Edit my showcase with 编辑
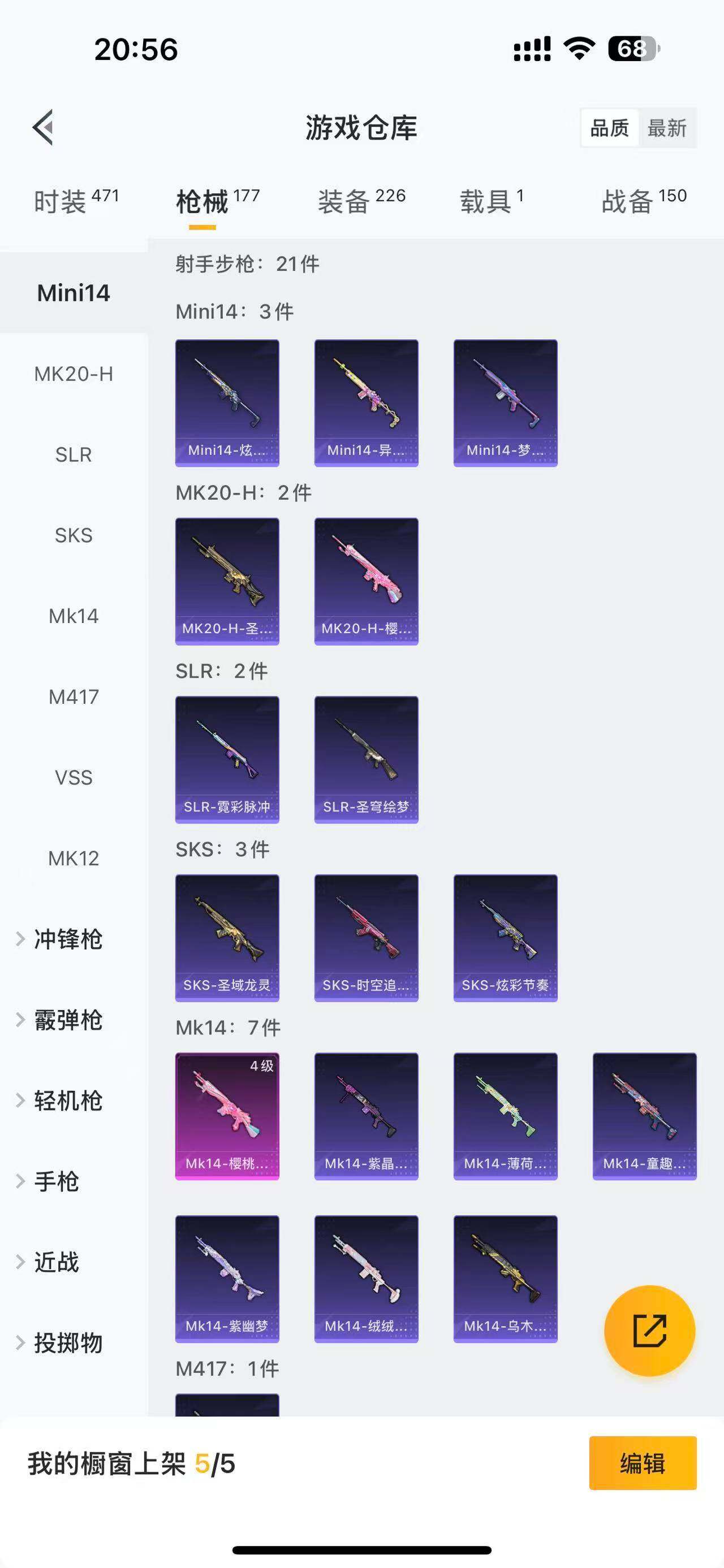The height and width of the screenshot is (1568, 724). tap(643, 1463)
